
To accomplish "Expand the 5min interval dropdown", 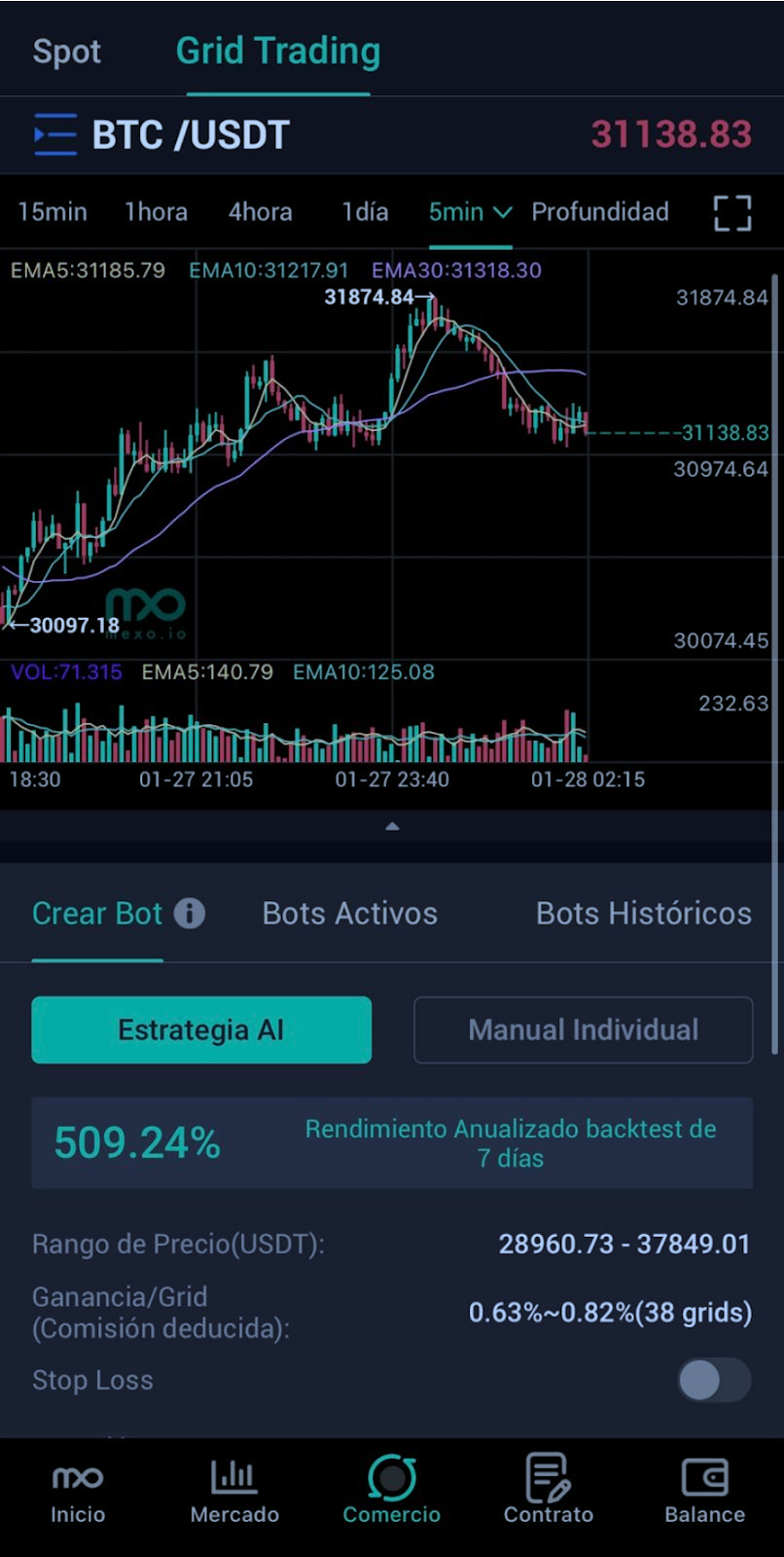I will coord(470,212).
